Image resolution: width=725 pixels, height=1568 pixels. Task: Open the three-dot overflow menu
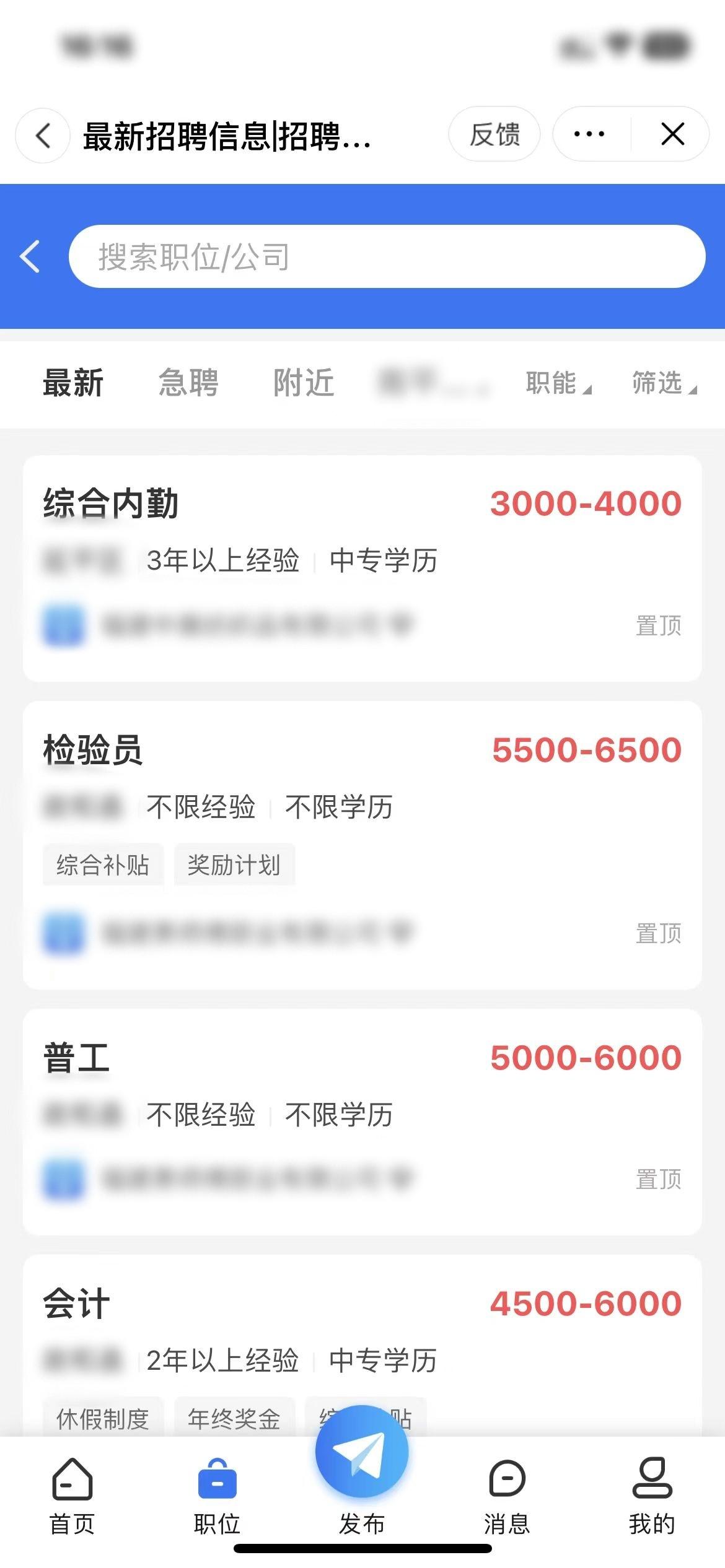[589, 134]
